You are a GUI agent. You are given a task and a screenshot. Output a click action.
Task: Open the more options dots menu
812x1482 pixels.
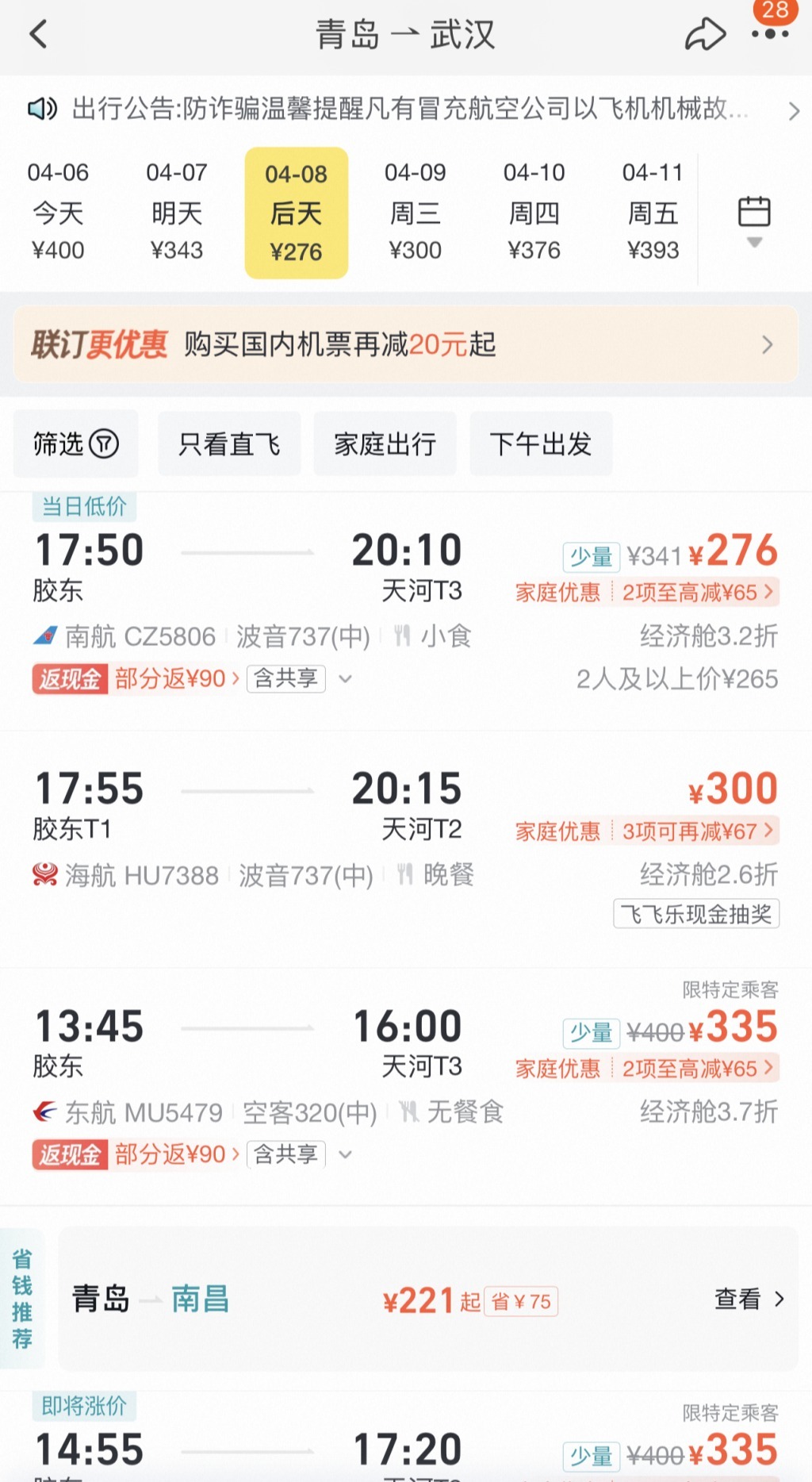769,35
